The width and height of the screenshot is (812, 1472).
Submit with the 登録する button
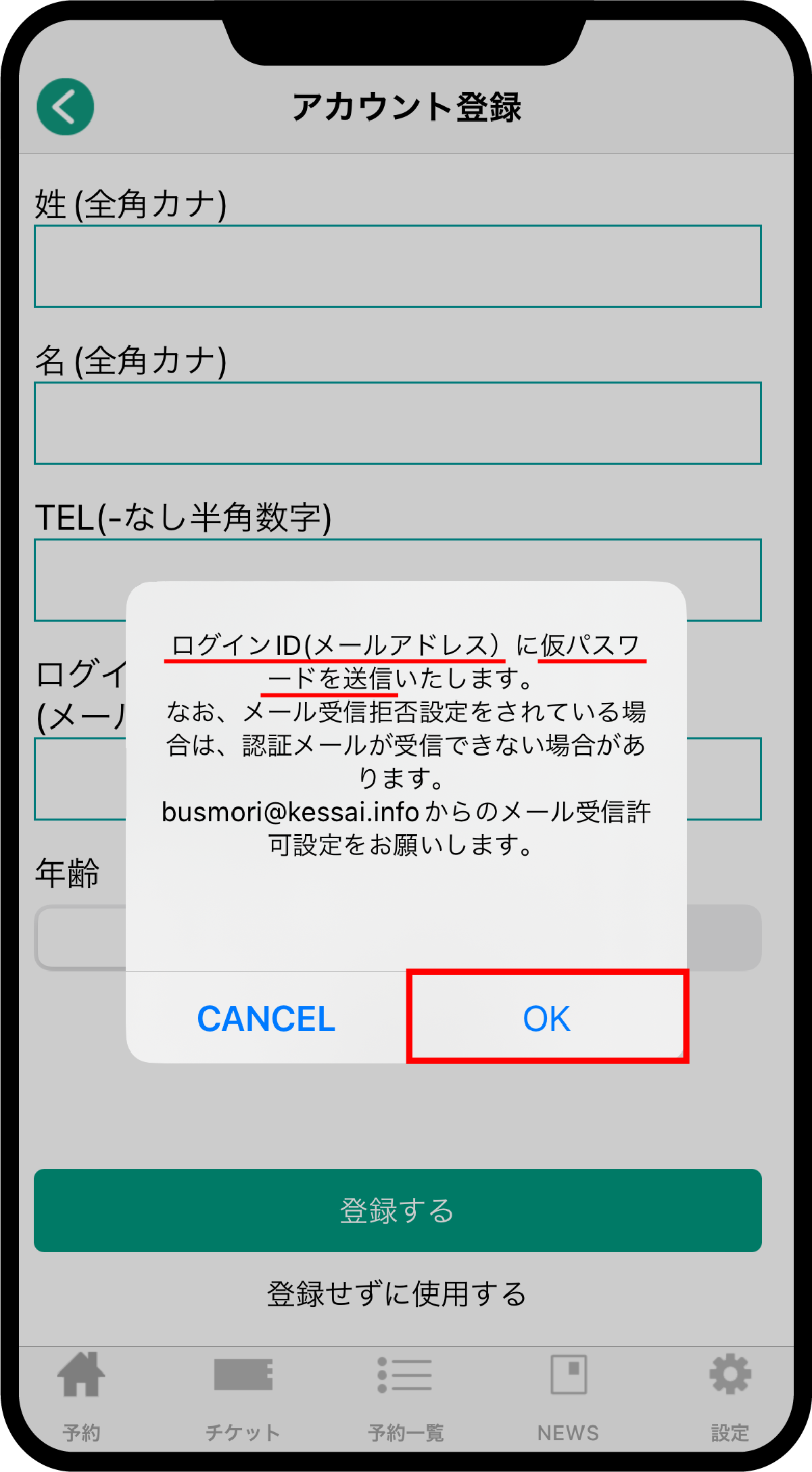pyautogui.click(x=398, y=1210)
